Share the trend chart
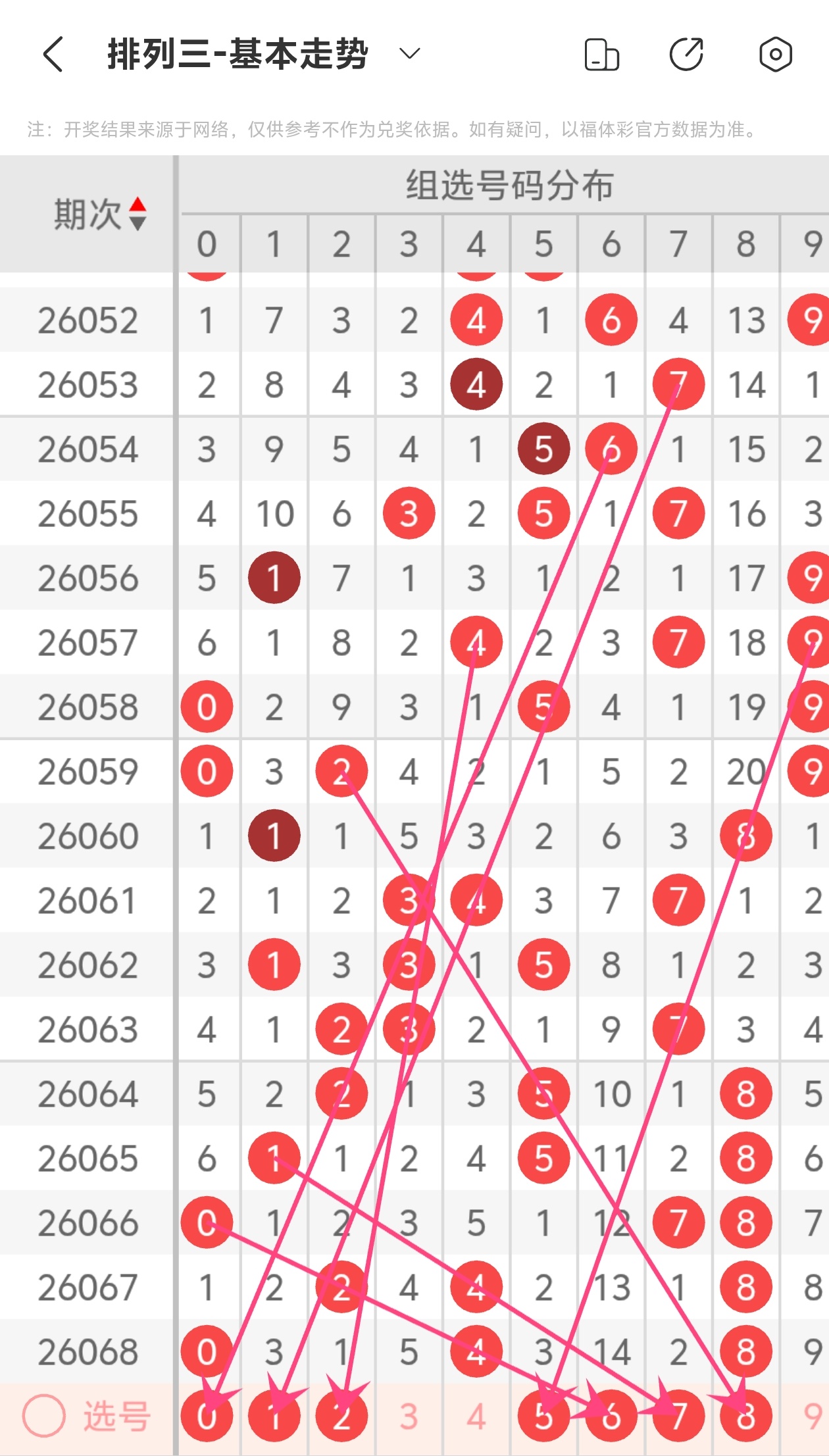Image resolution: width=829 pixels, height=1456 pixels. point(686,54)
